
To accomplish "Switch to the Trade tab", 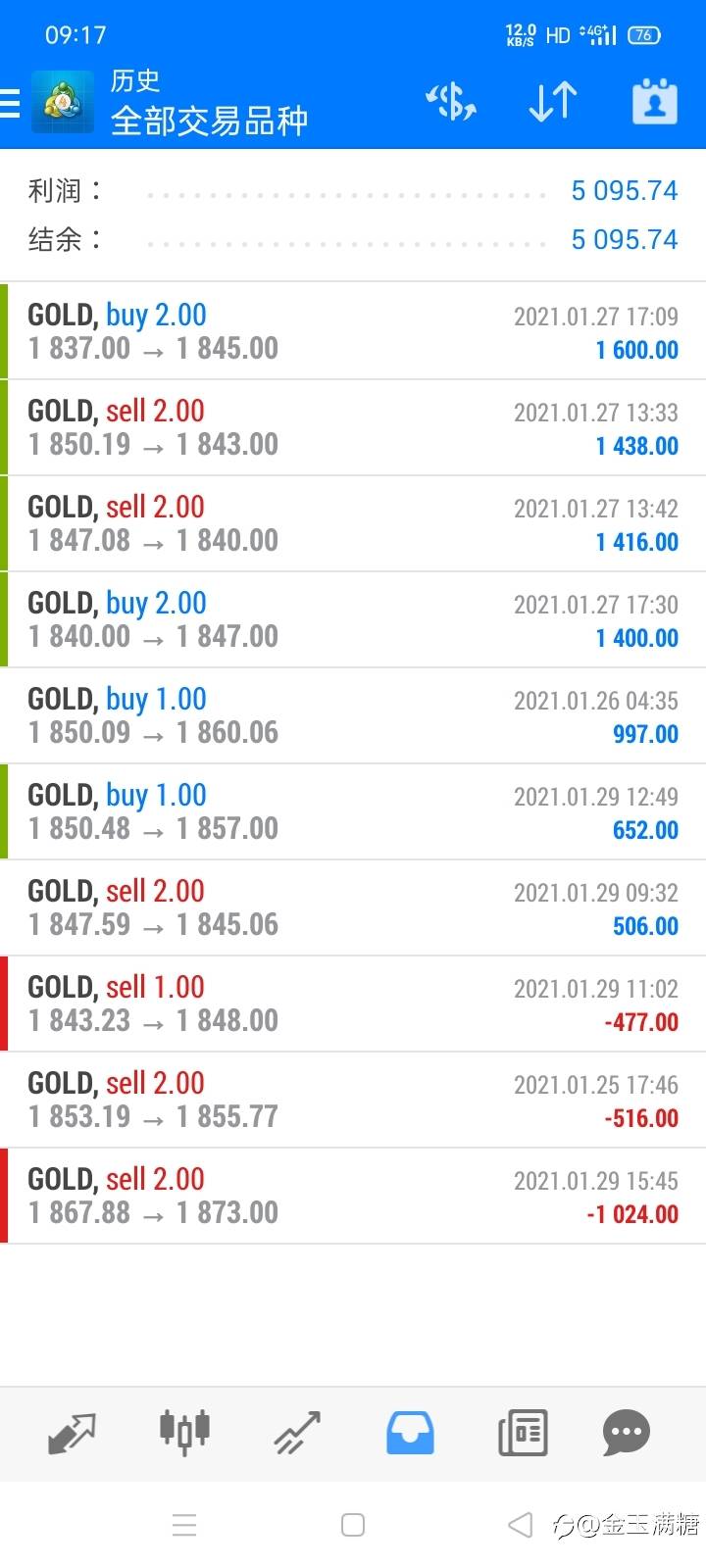I will 297,1433.
